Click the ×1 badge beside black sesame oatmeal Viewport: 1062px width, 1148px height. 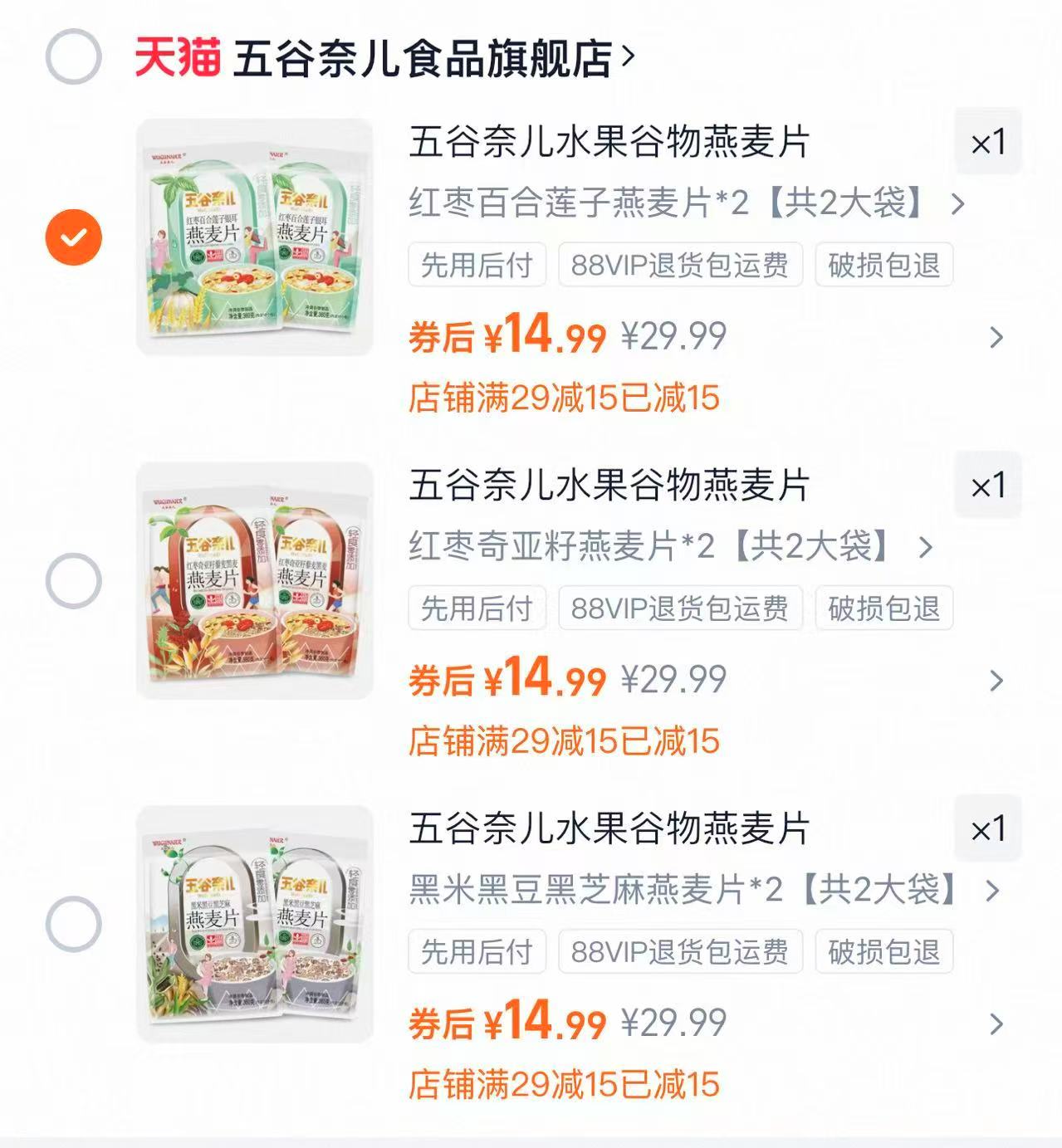988,828
